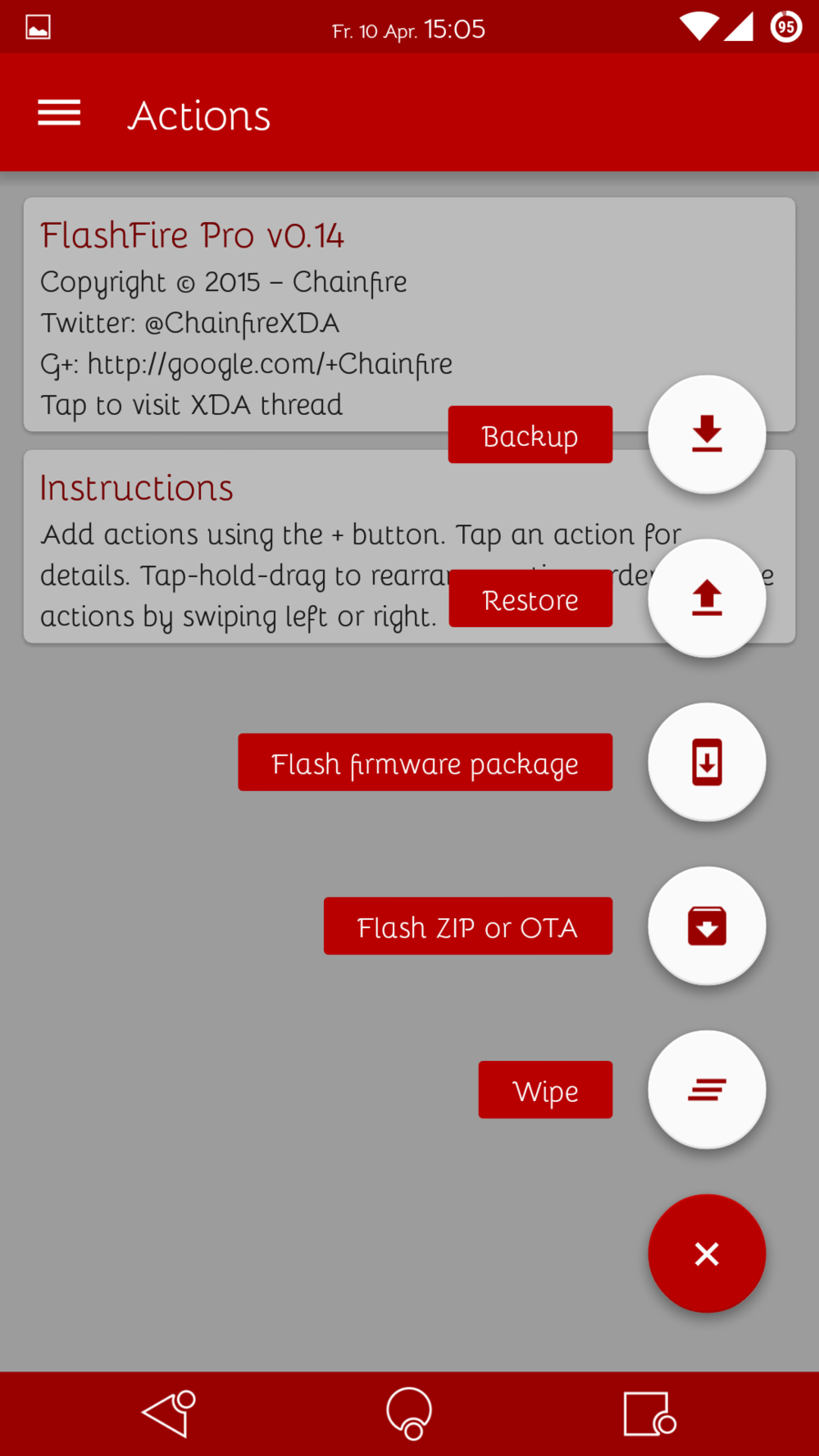
Task: Go to the home screen
Action: pos(409,1413)
